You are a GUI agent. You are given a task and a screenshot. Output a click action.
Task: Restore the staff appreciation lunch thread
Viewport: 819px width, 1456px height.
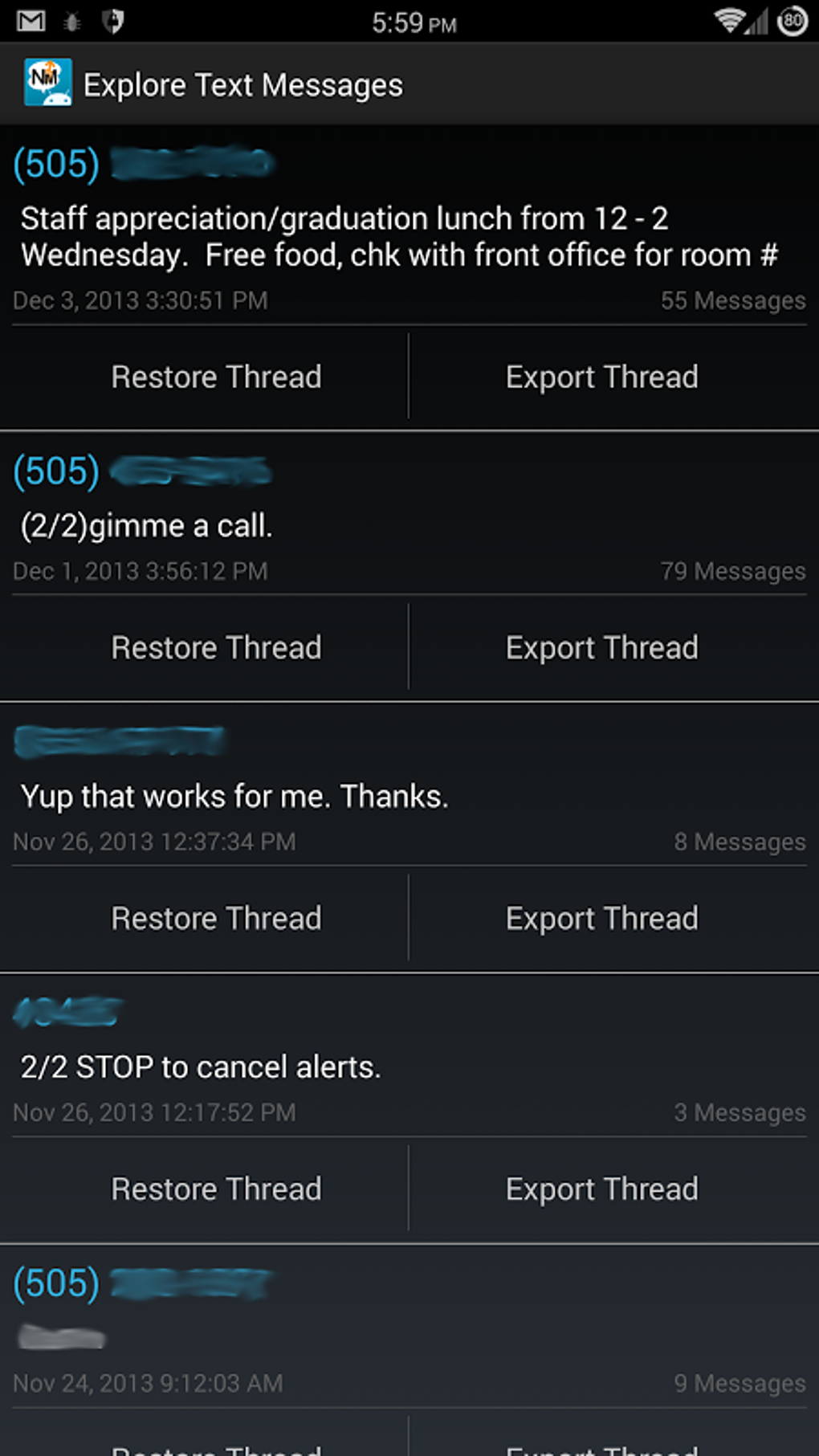pos(215,377)
